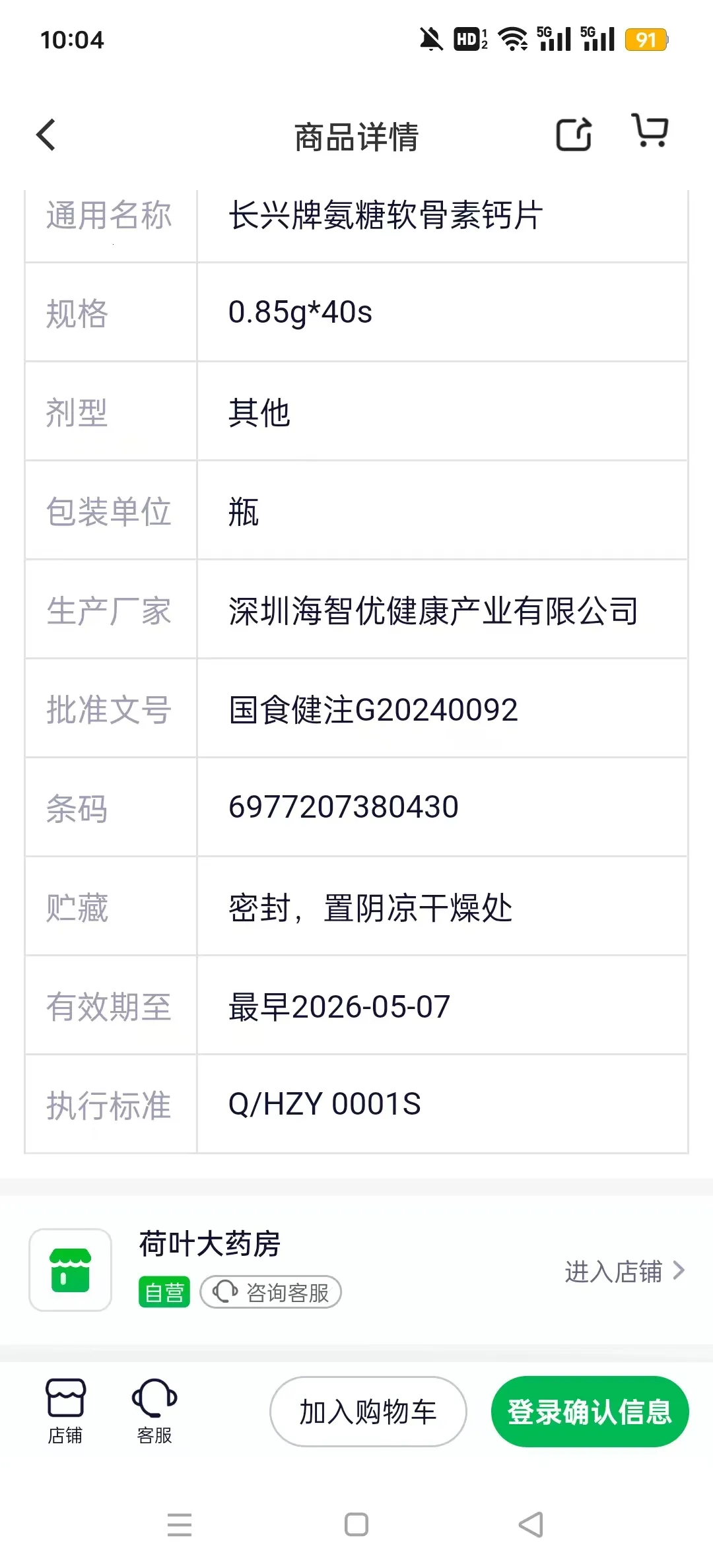713x1568 pixels.
Task: Tap the Wi-Fi status bar indicator
Action: point(514,40)
